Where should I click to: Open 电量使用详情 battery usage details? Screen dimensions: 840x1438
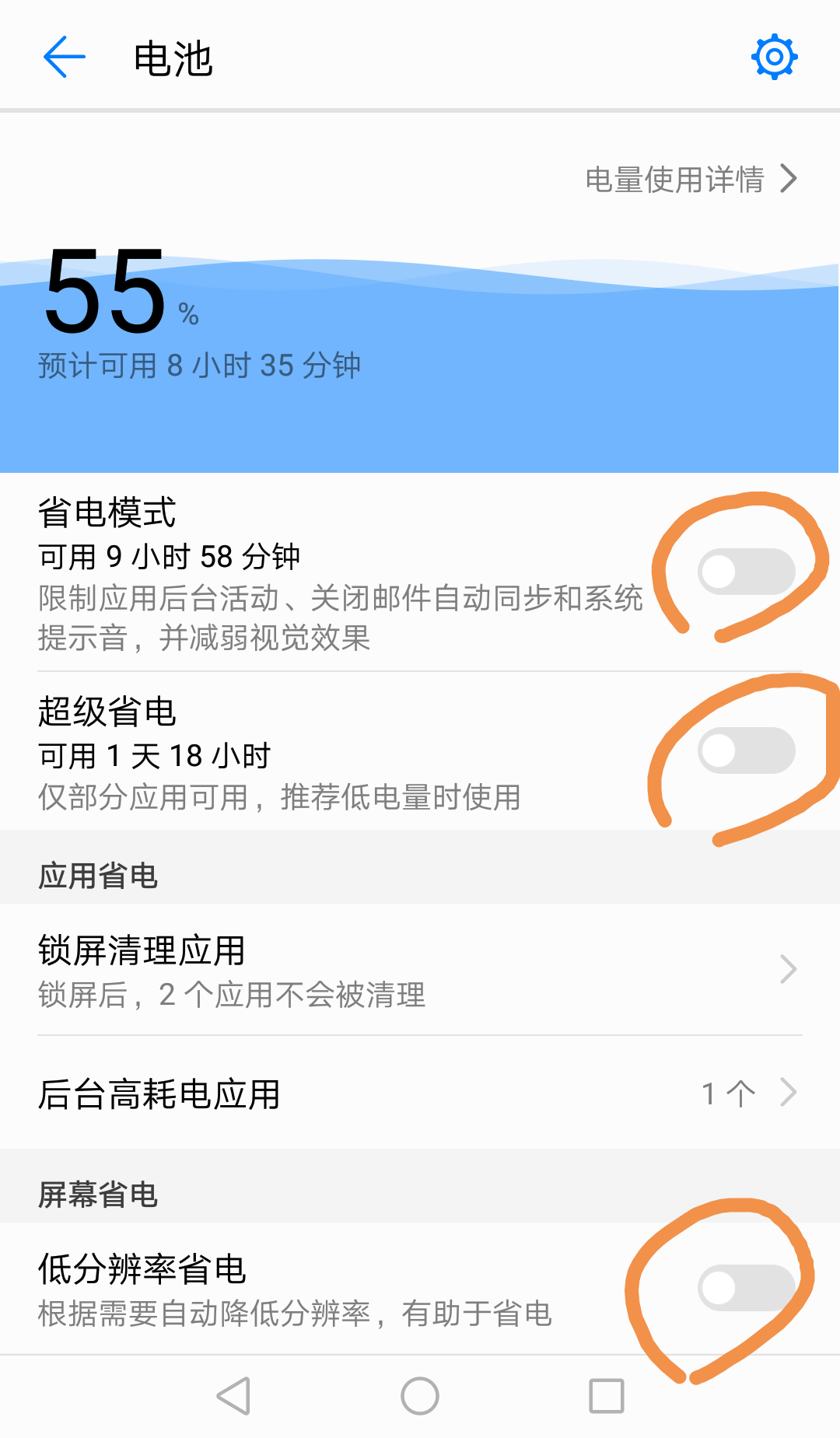(x=691, y=180)
